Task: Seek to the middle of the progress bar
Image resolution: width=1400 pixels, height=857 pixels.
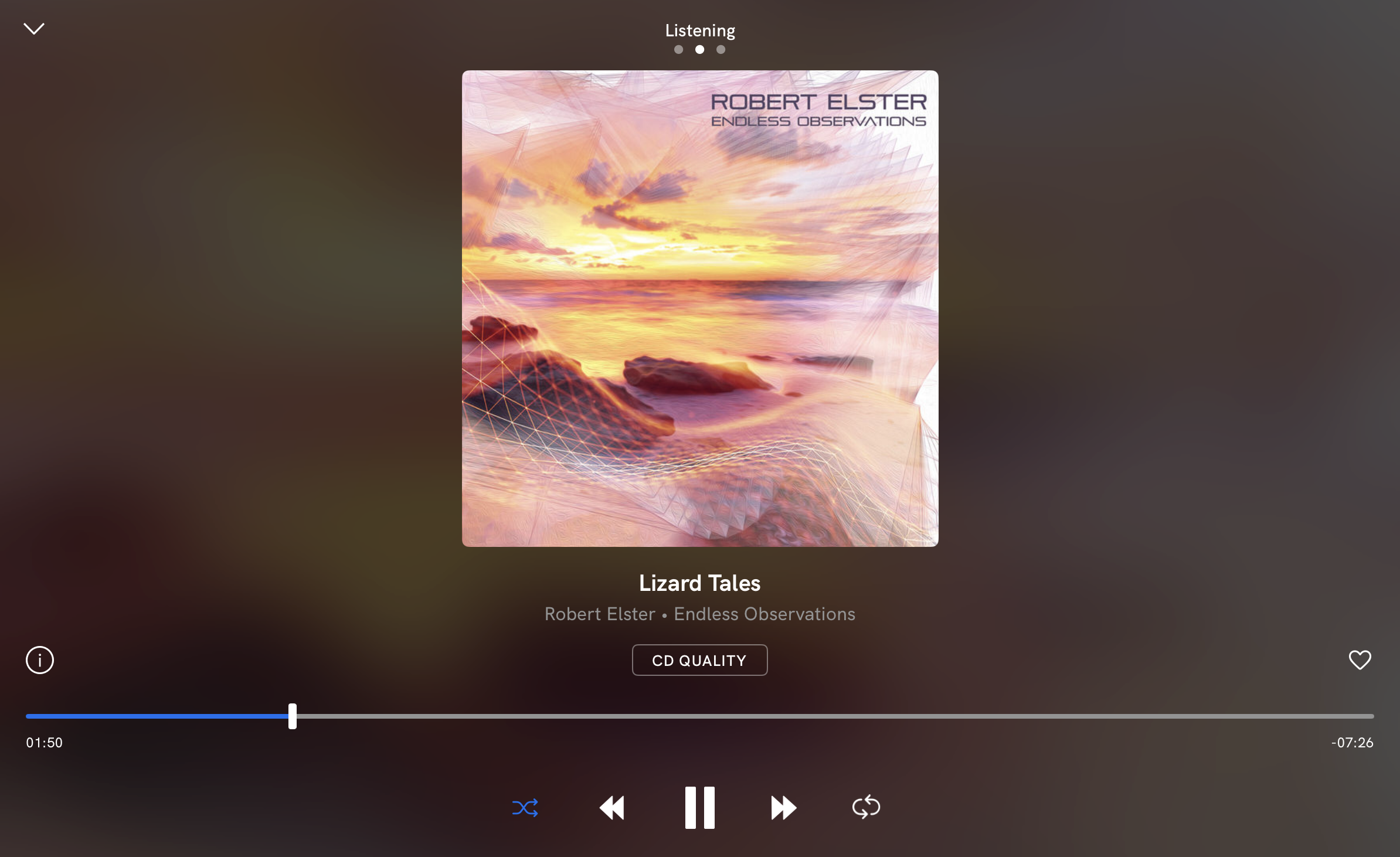Action: point(700,716)
